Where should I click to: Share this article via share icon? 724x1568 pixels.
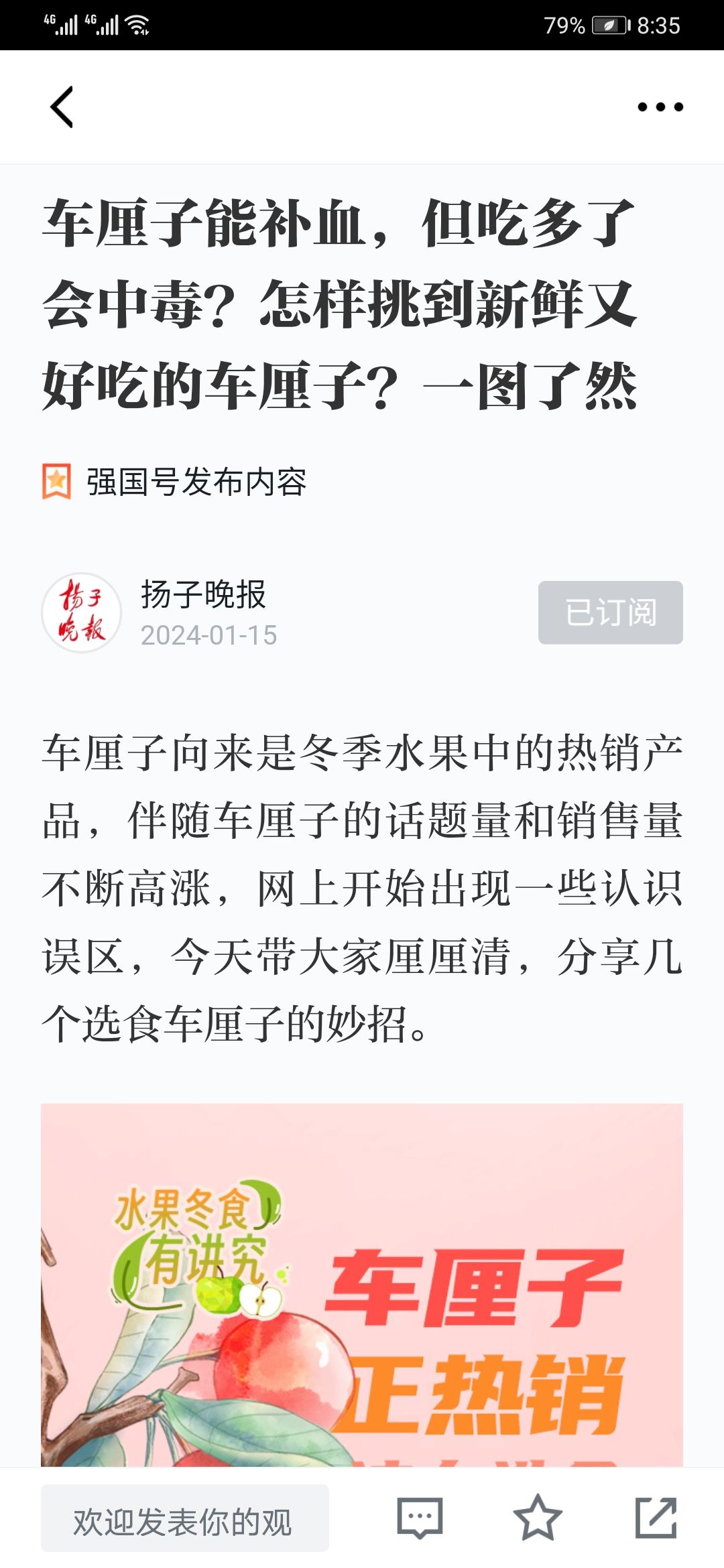point(656,1518)
